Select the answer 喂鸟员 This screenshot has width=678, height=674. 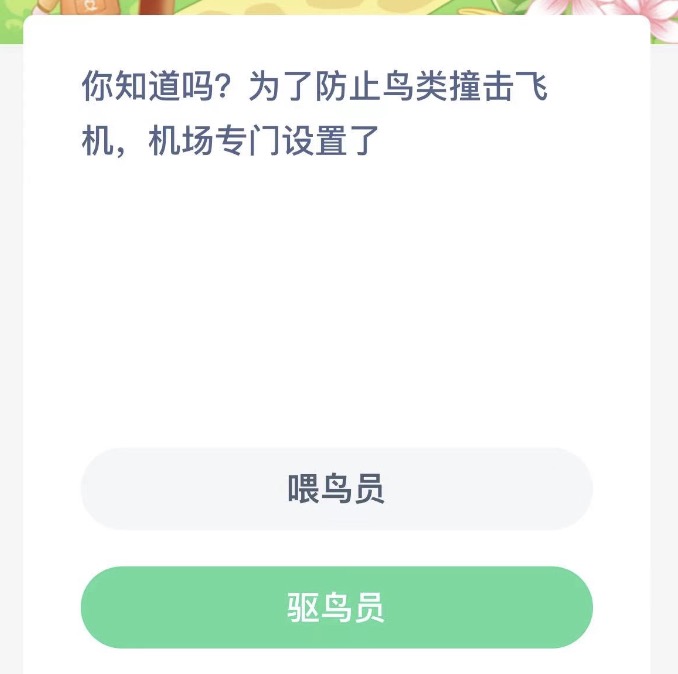(x=336, y=489)
